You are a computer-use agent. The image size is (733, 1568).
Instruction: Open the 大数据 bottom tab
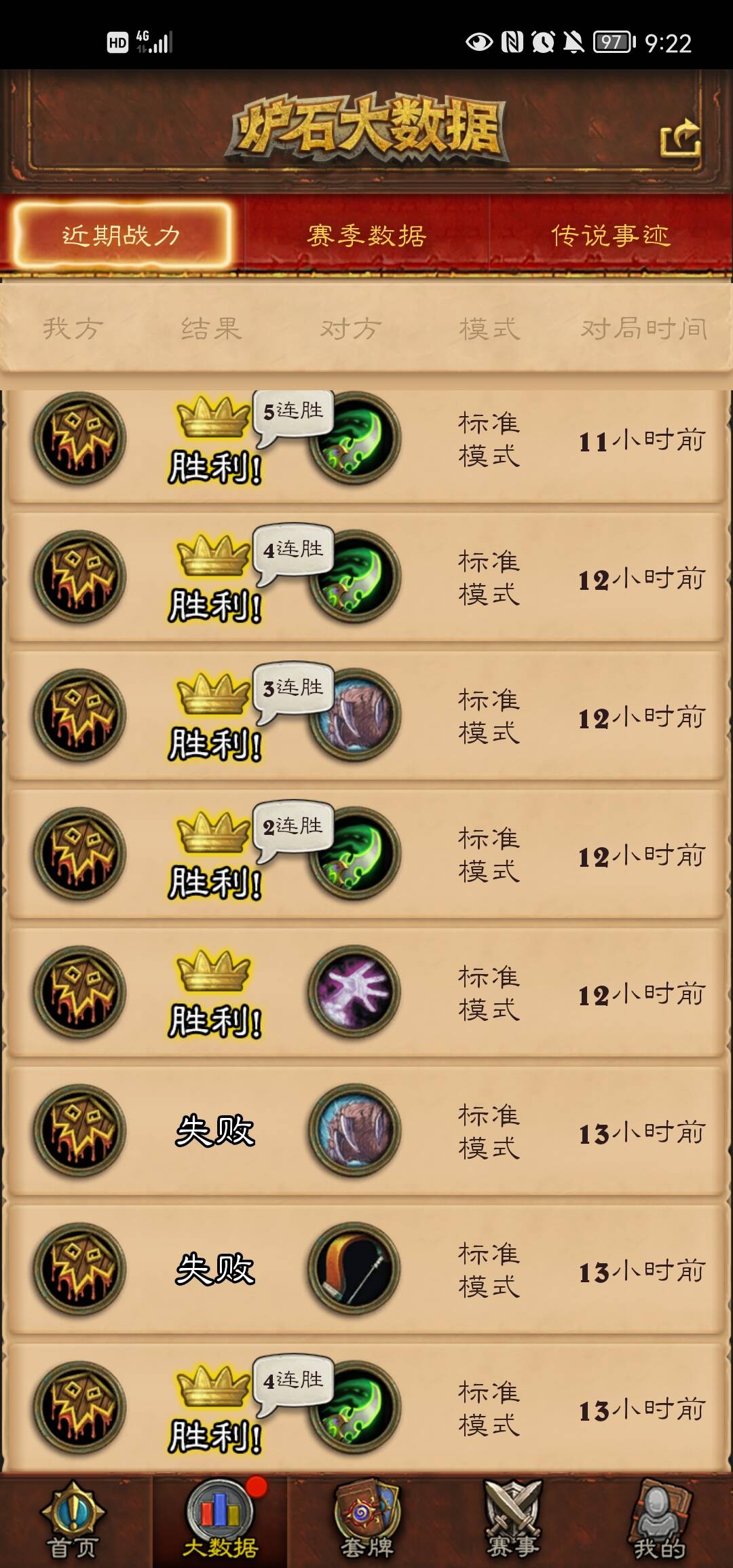pos(220,1522)
